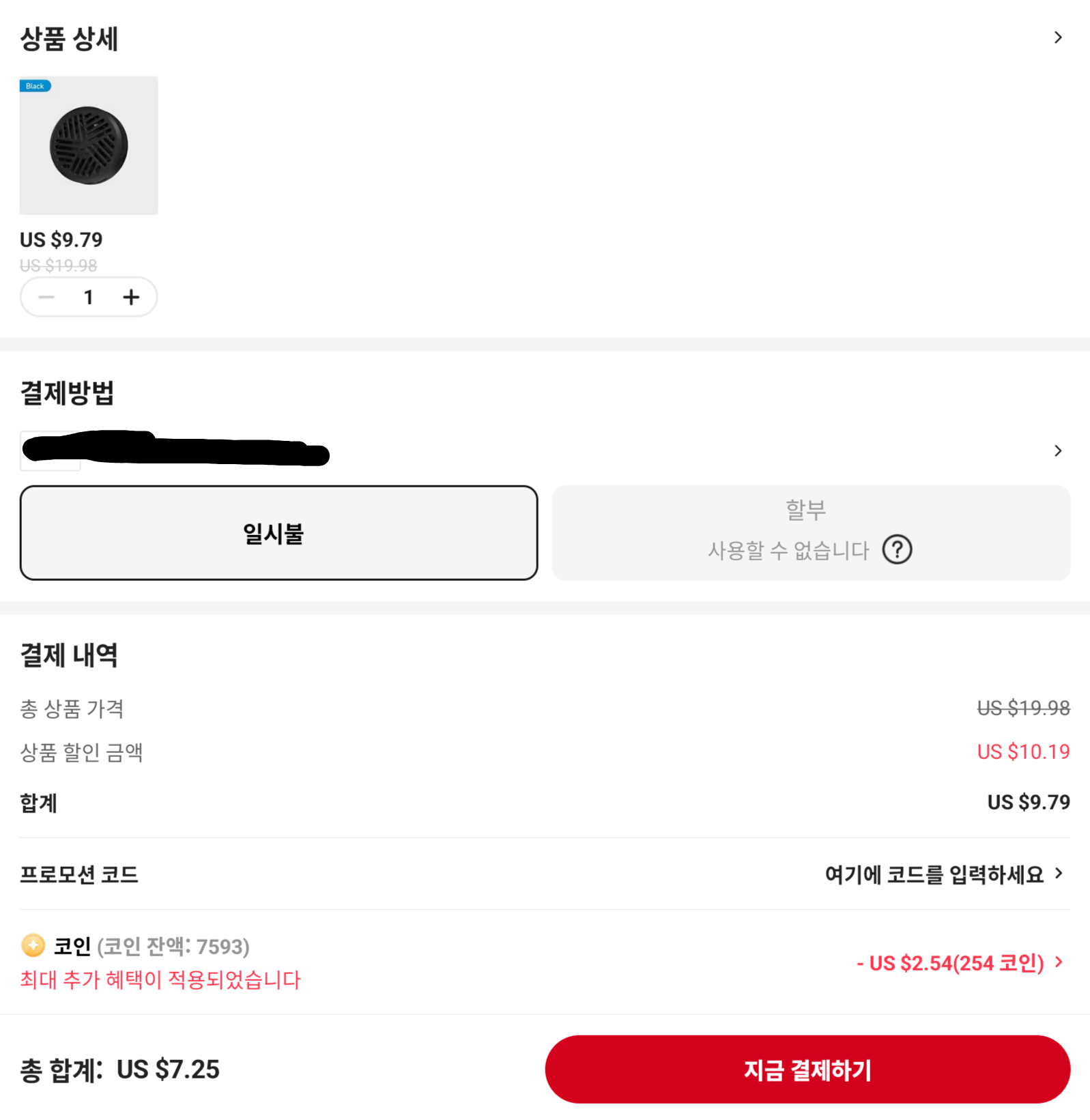Click the question mark beside 할부 unavailable notice

tap(898, 550)
